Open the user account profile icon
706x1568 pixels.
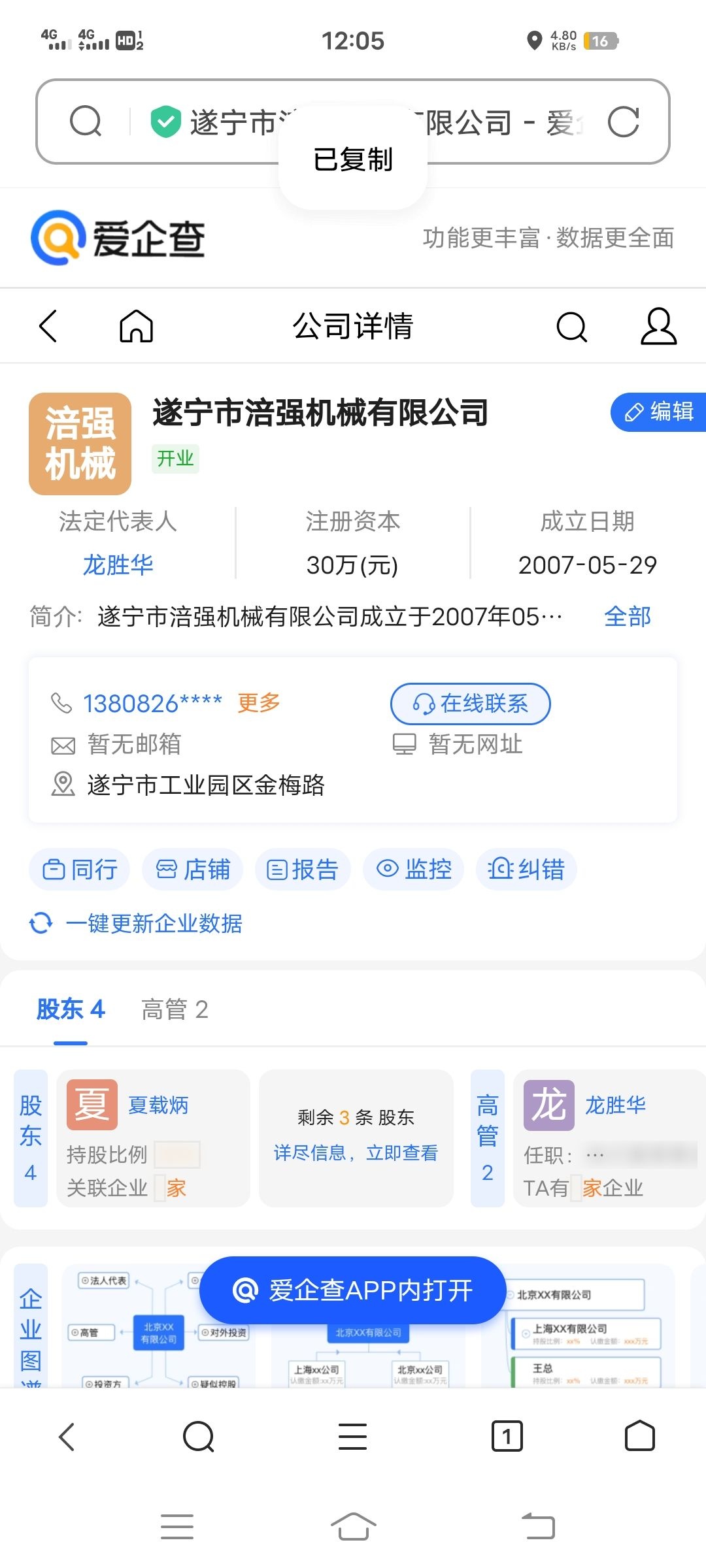pos(658,326)
